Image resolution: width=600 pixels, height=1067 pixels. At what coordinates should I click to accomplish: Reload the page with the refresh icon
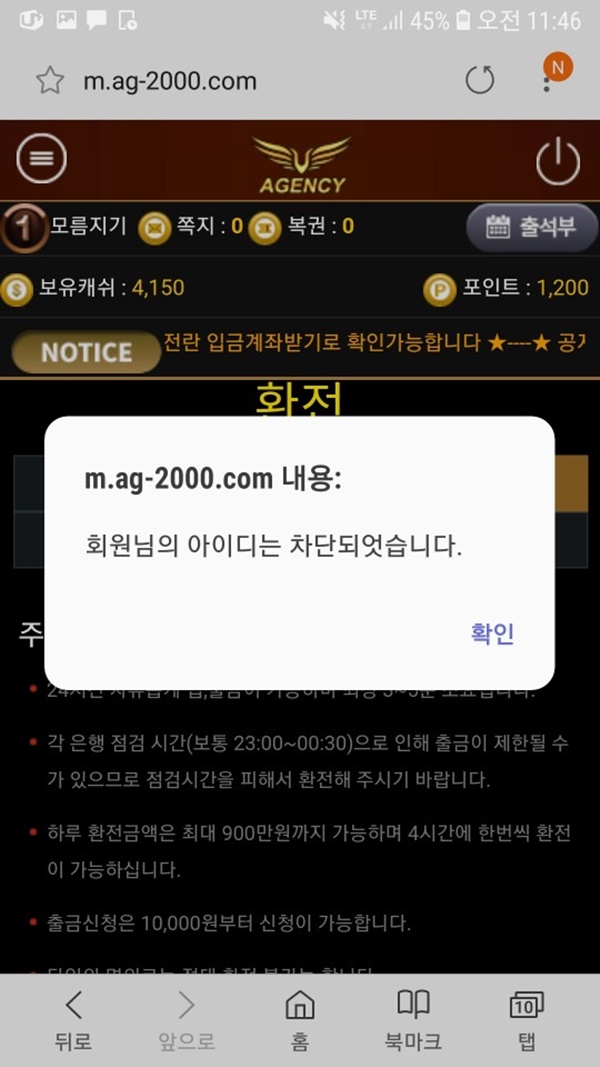click(480, 81)
